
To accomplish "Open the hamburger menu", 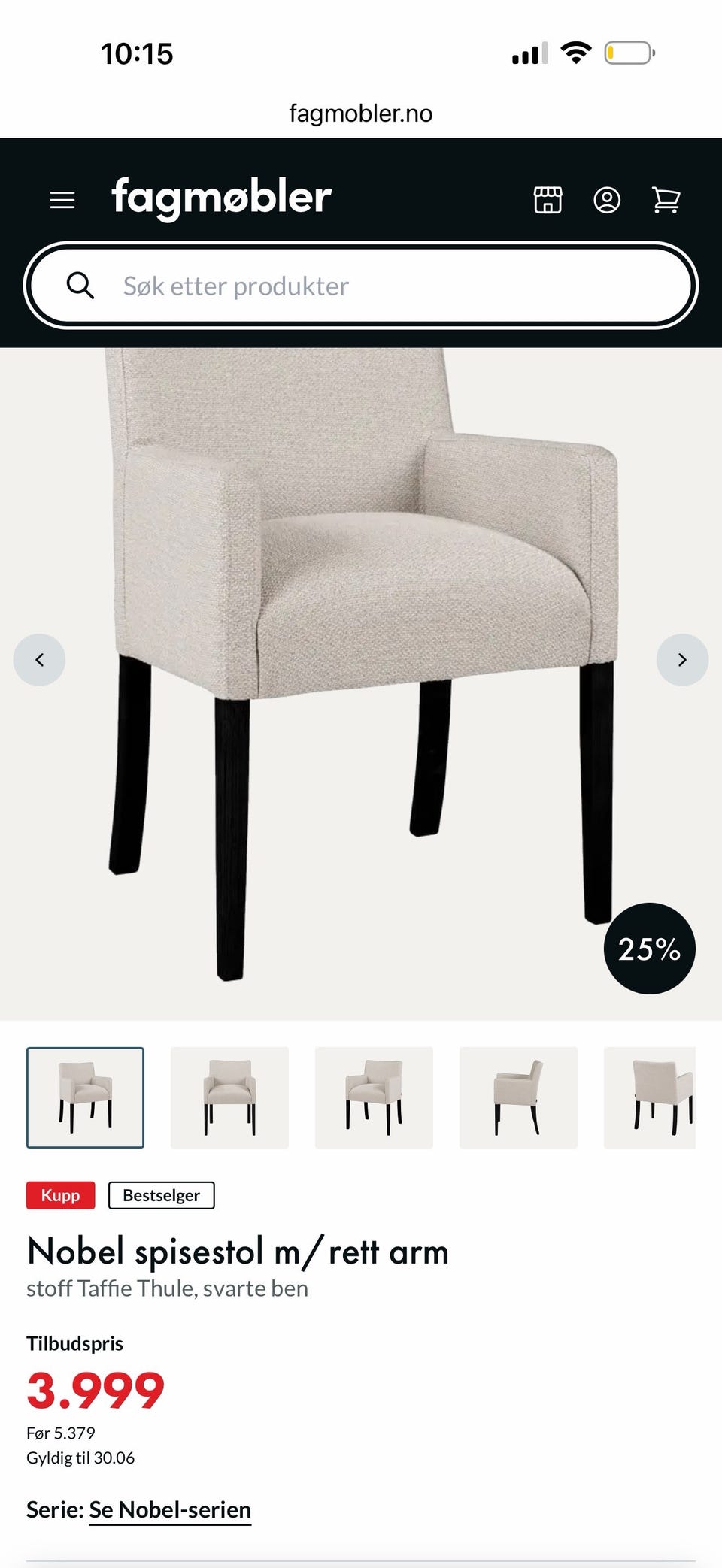I will click(62, 200).
